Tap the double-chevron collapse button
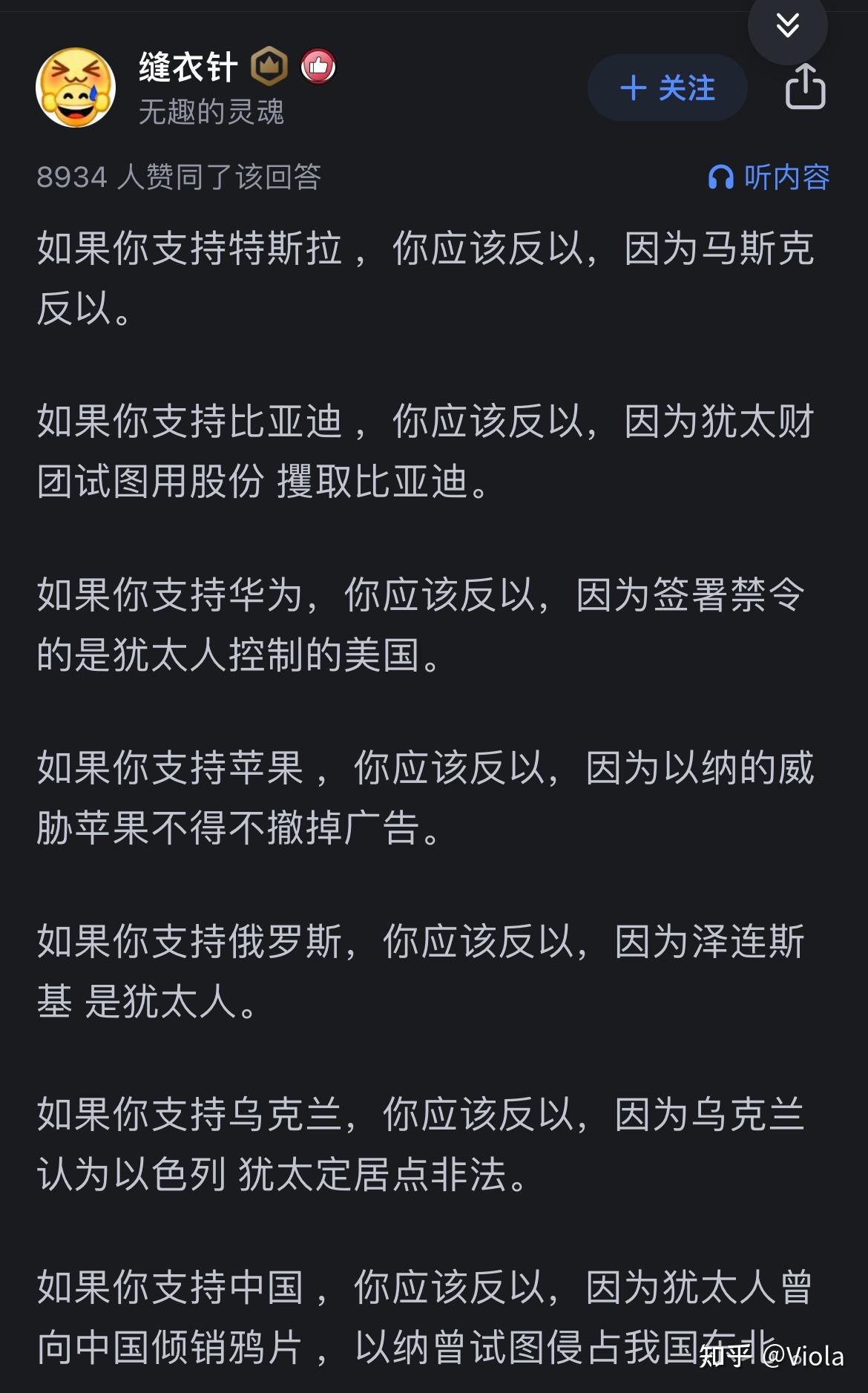 (x=787, y=25)
